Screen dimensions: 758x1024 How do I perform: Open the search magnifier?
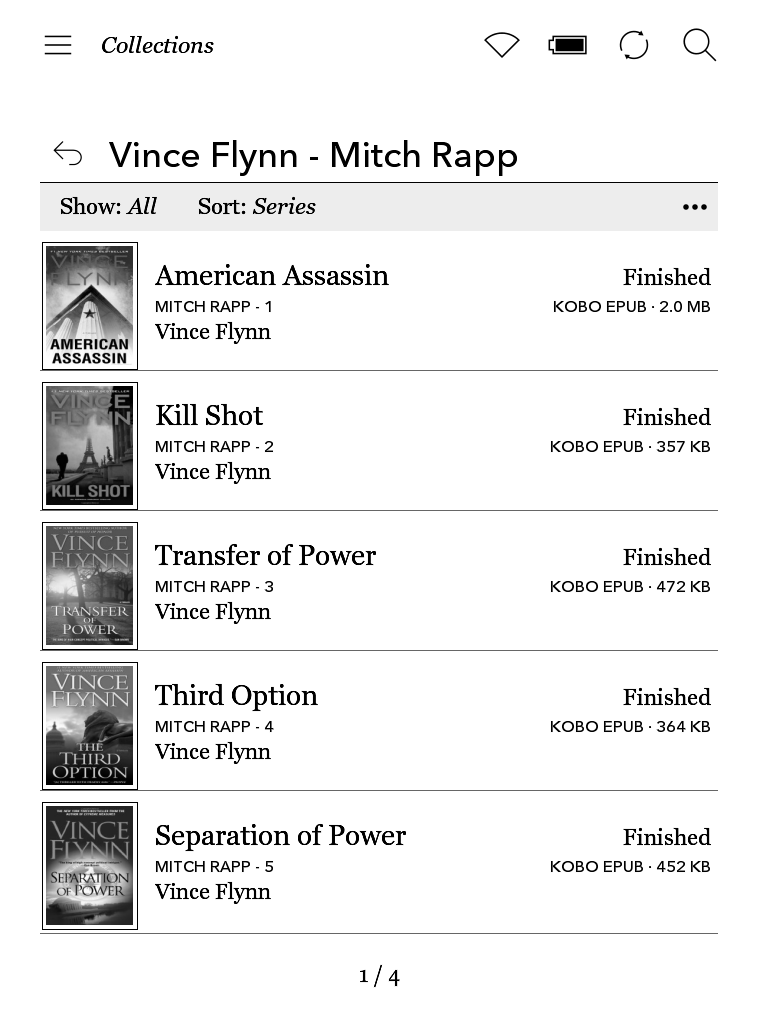coord(699,45)
